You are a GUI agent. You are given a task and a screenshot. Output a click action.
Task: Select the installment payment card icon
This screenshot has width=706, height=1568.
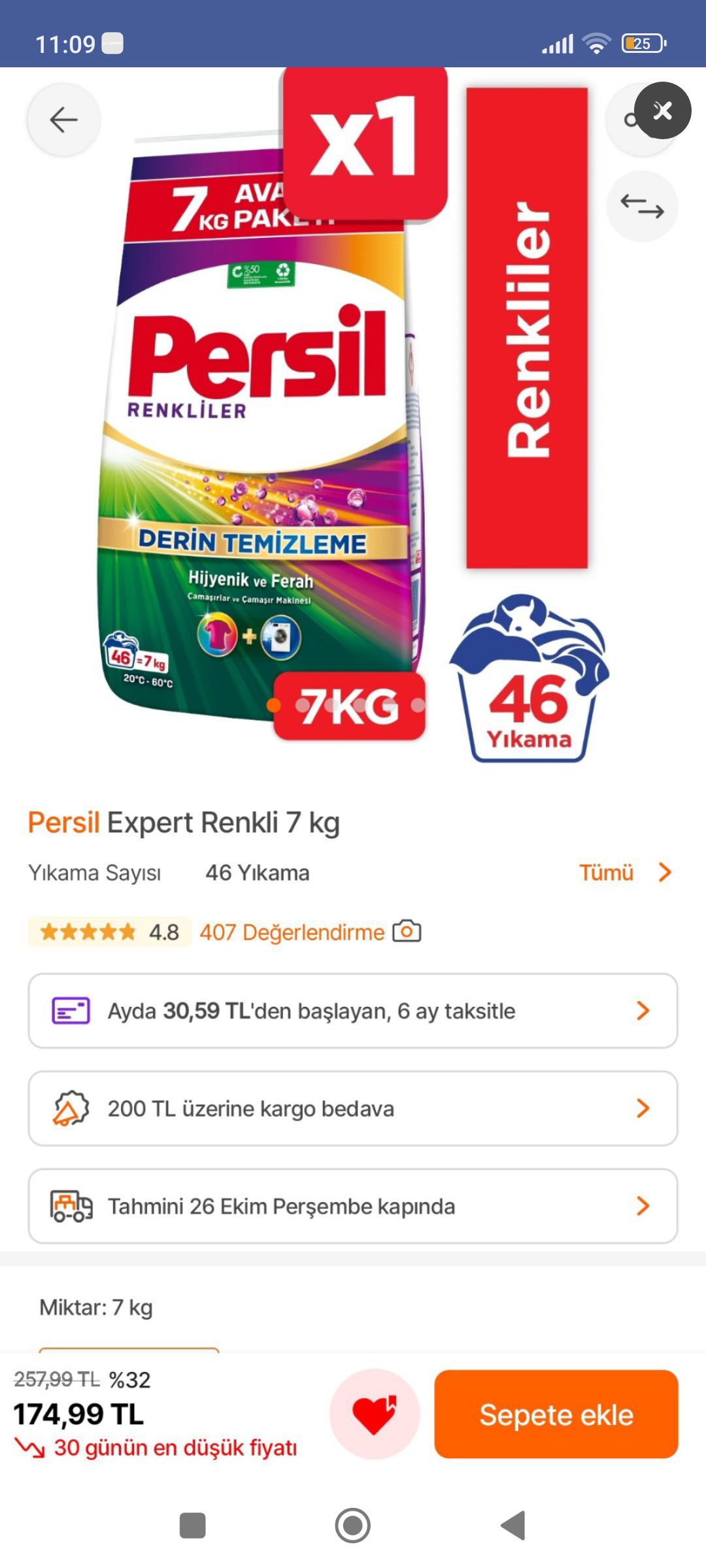tap(68, 1011)
